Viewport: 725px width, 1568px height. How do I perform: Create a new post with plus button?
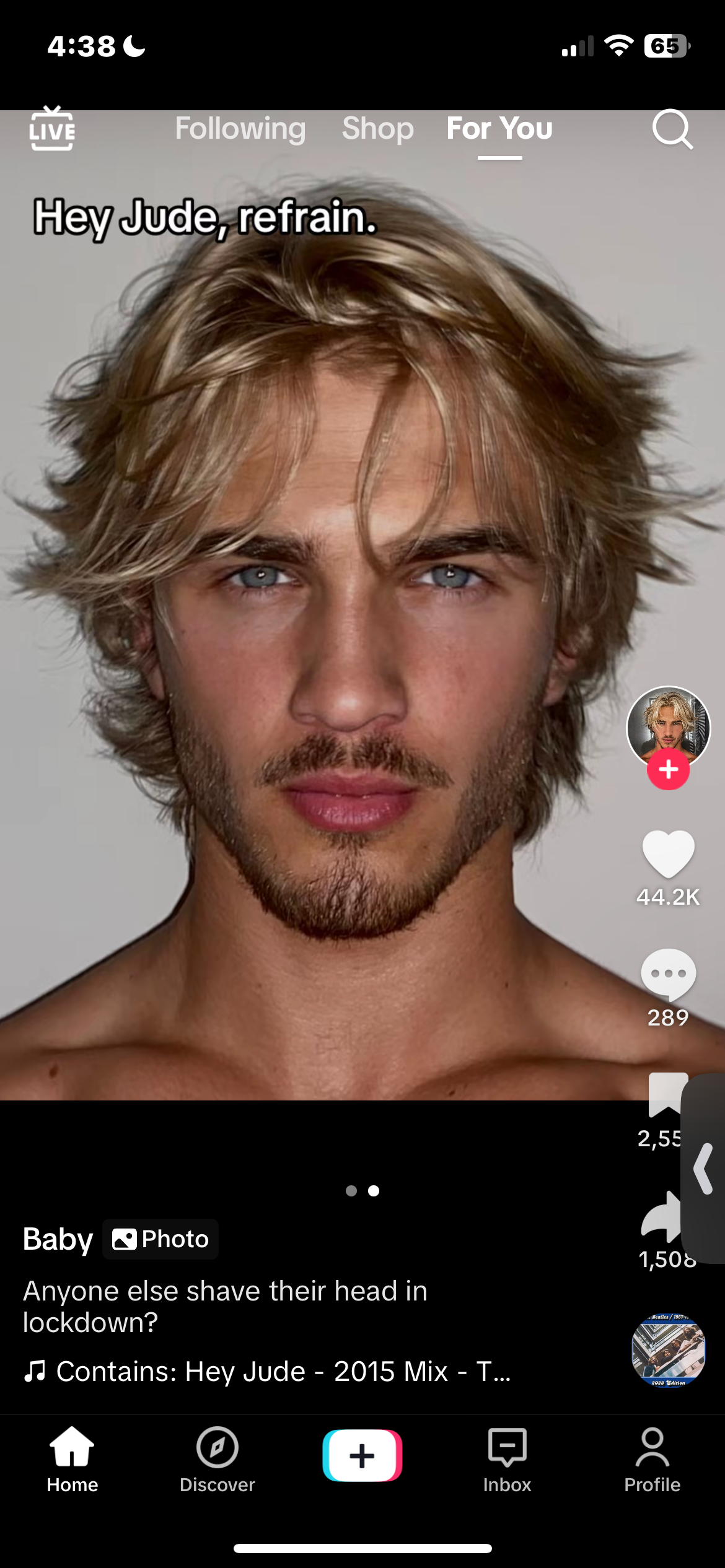tap(362, 1455)
